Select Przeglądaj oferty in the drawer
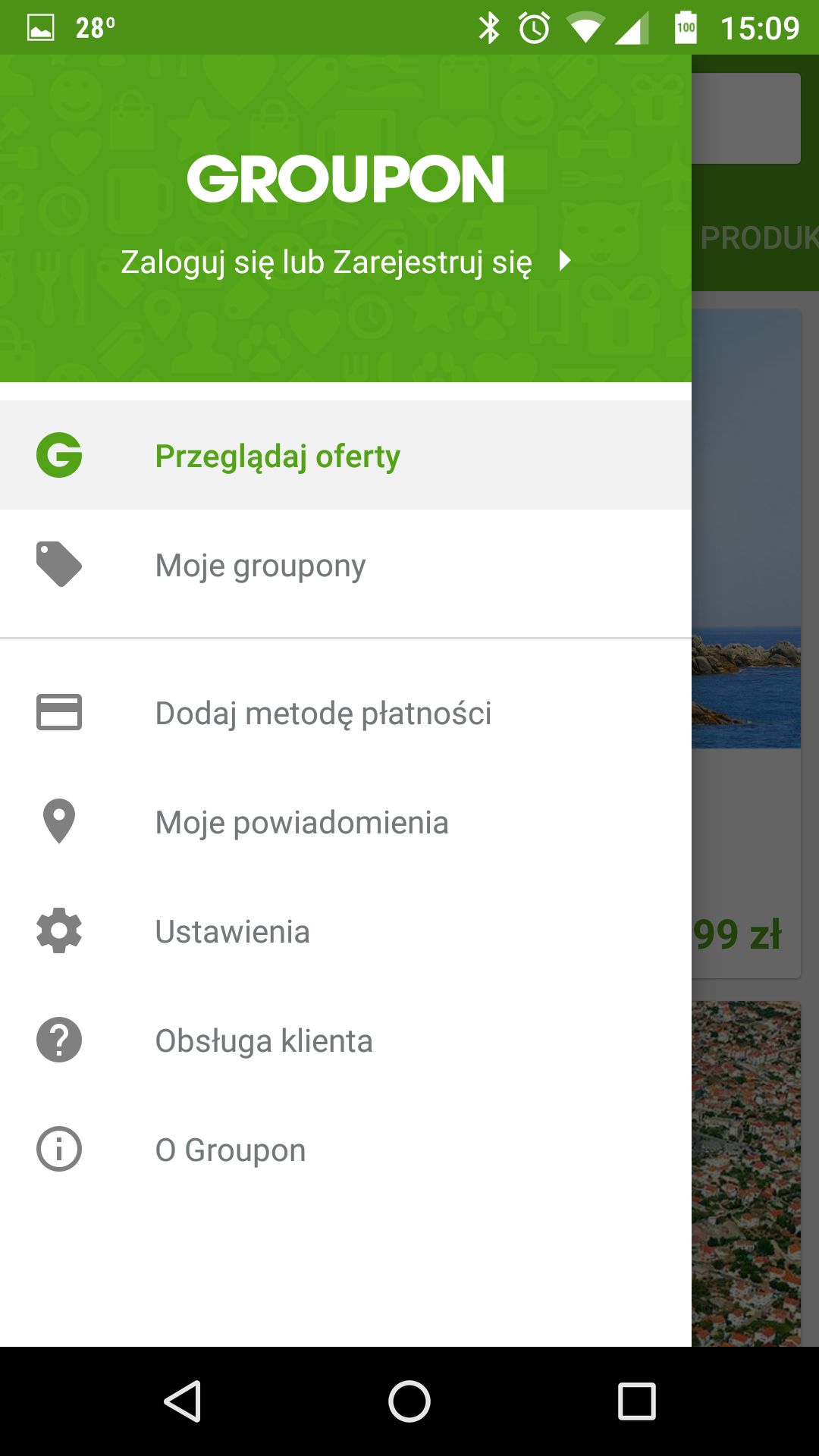819x1456 pixels. point(346,455)
